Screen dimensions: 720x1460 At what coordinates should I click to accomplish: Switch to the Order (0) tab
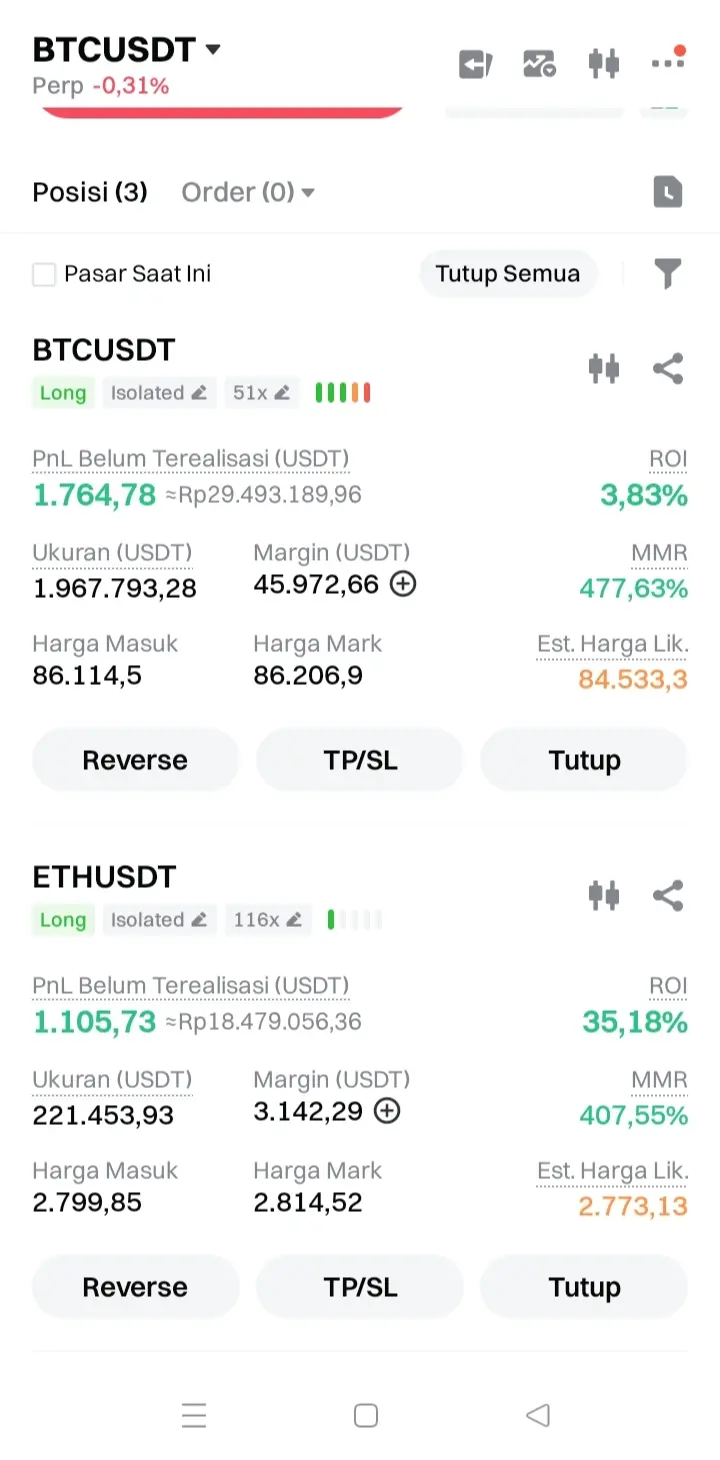pyautogui.click(x=247, y=192)
